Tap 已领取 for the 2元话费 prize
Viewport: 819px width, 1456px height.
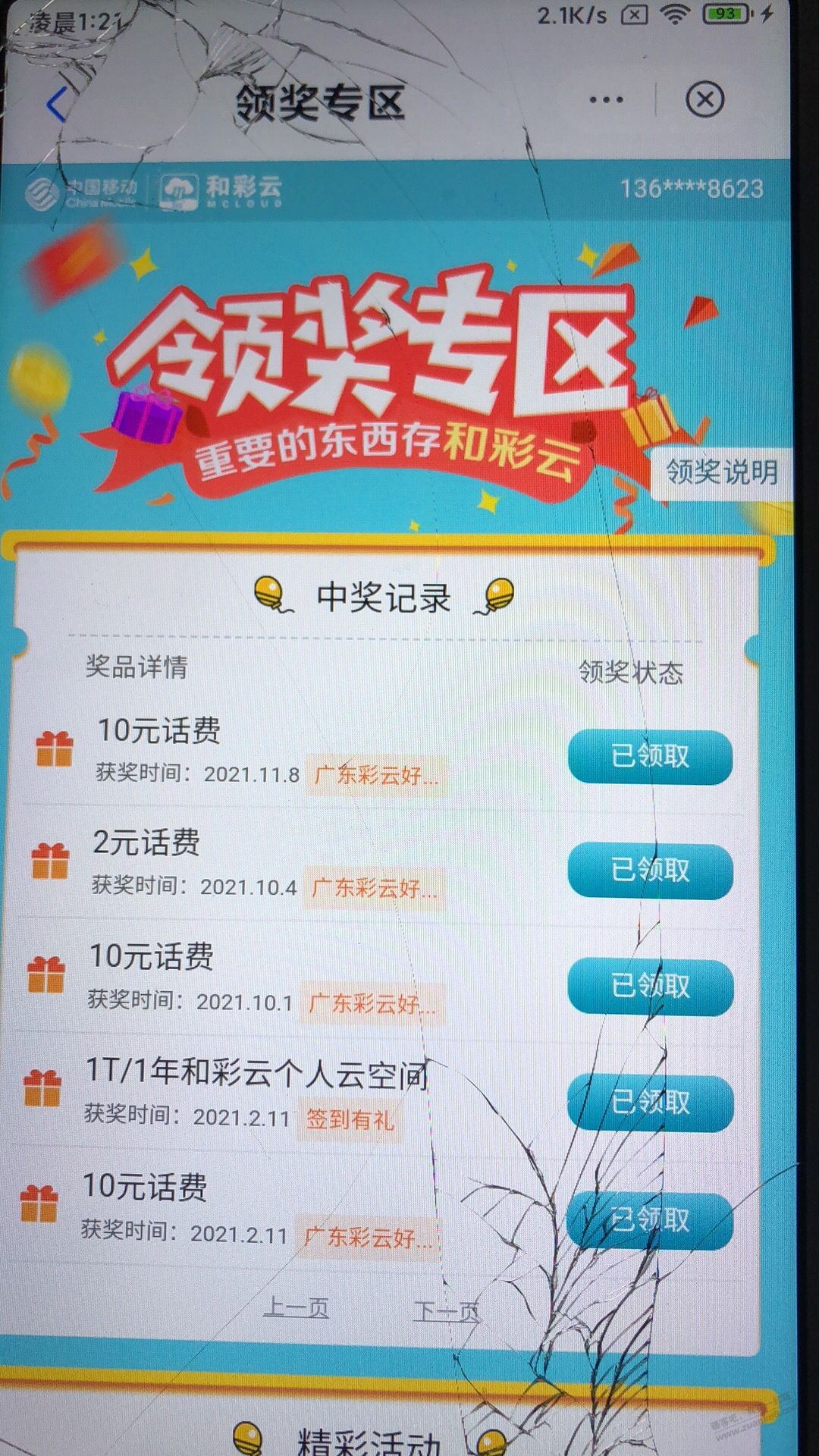coord(650,870)
